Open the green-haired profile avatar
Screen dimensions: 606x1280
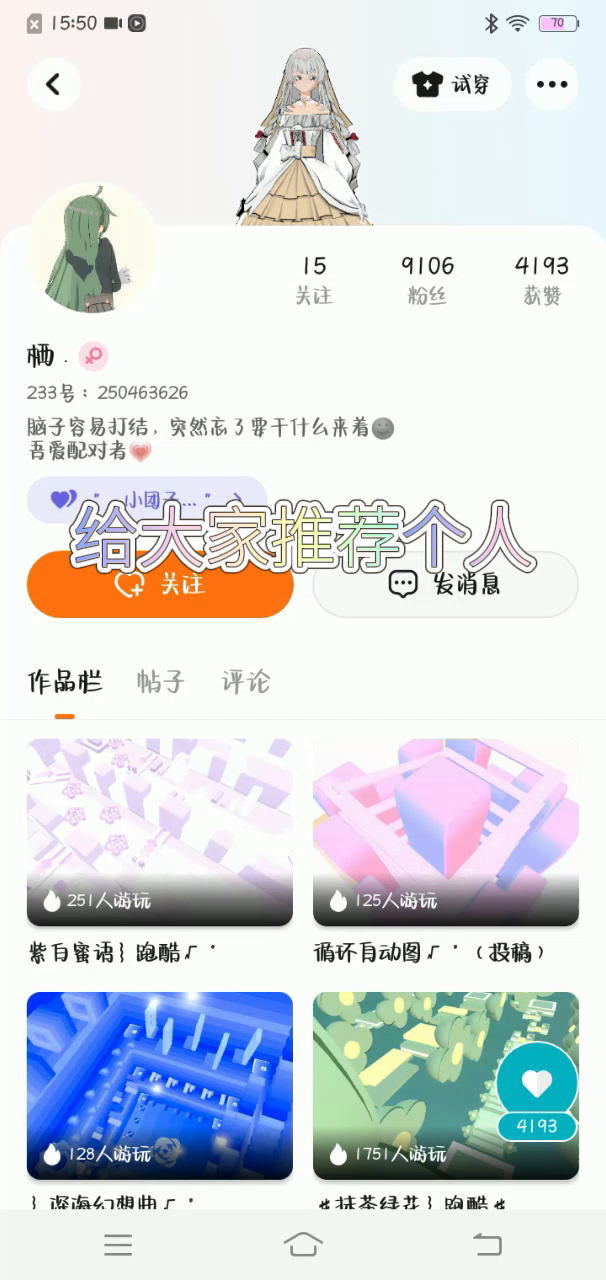point(92,249)
